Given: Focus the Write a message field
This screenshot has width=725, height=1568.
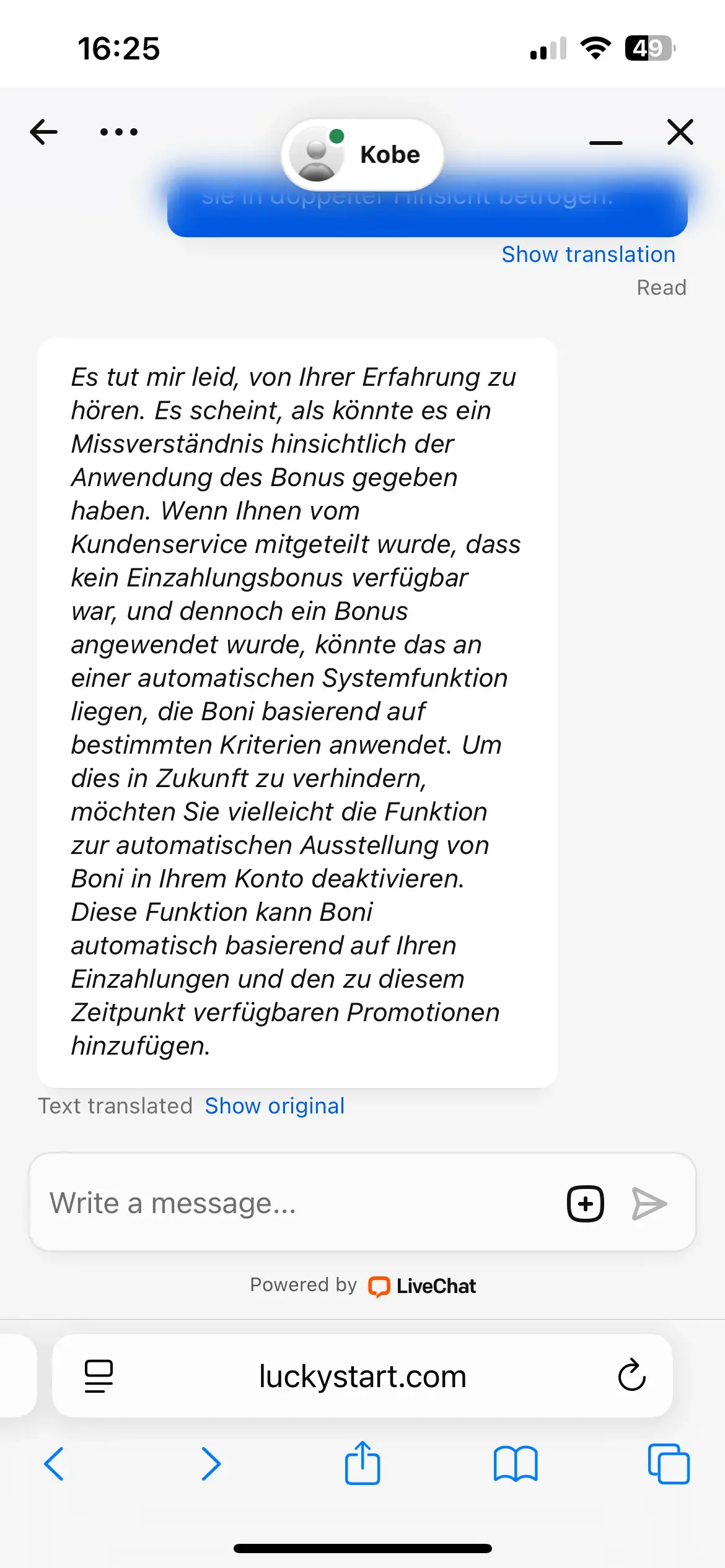Looking at the screenshot, I should (297, 1203).
